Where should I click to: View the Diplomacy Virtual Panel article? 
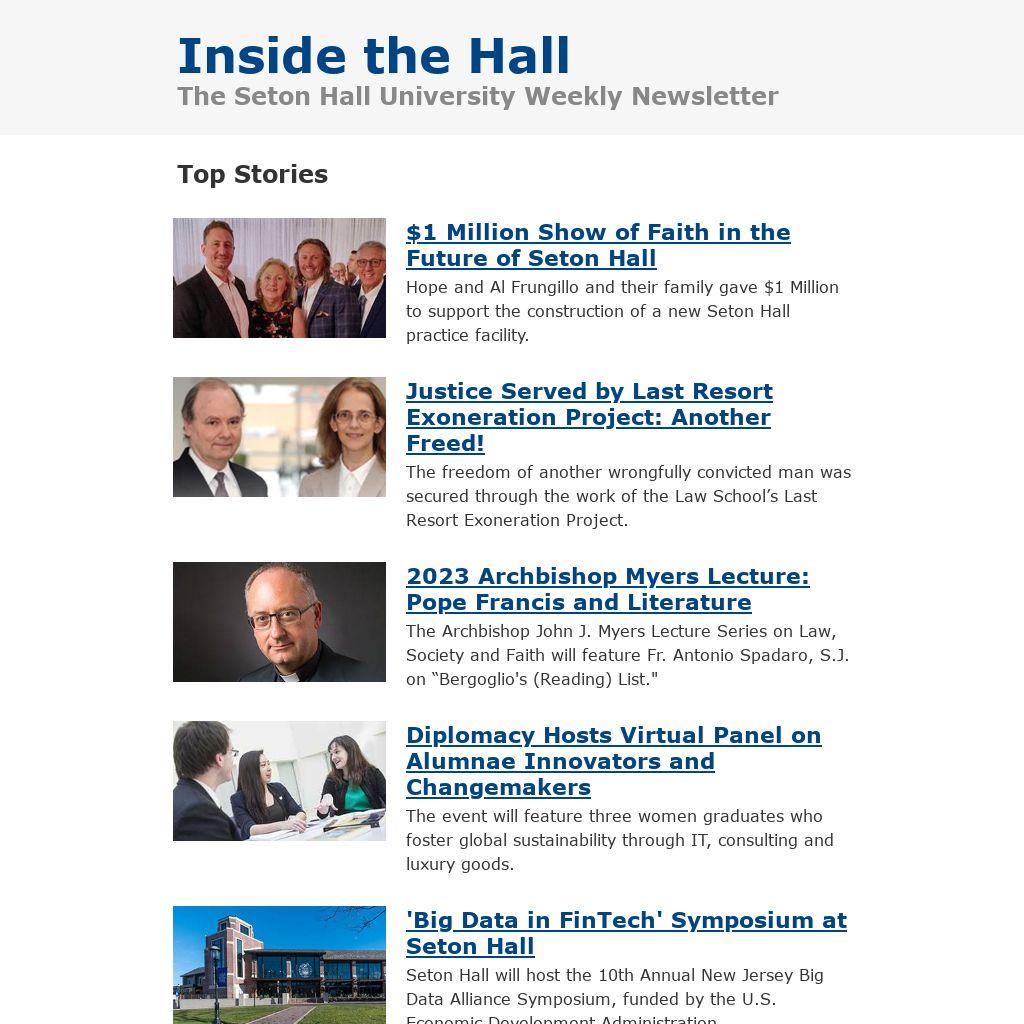click(612, 761)
